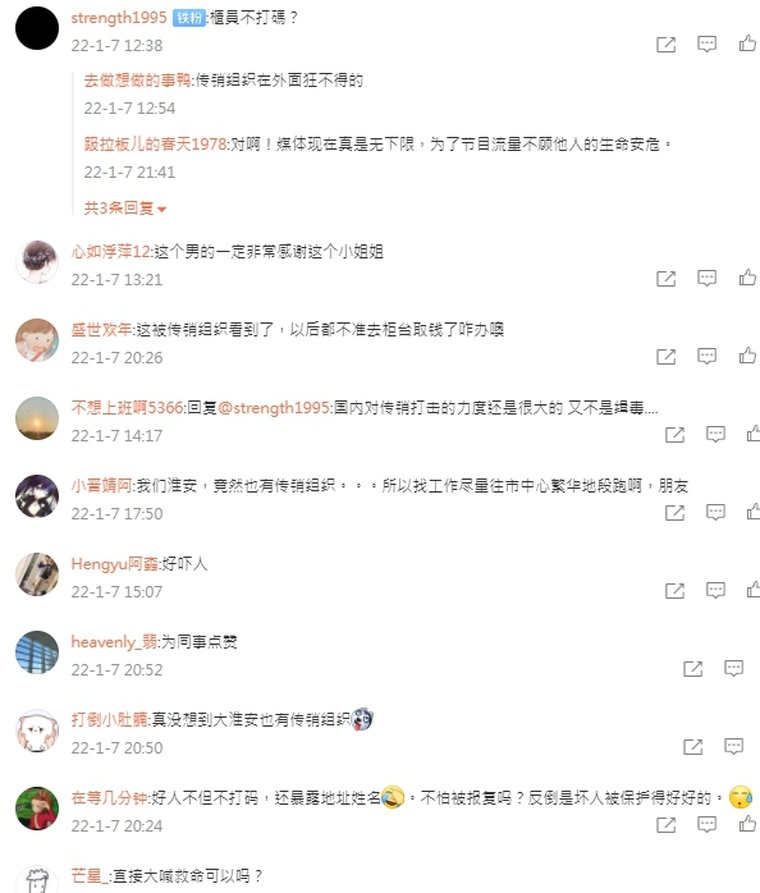Share strength1995's comment
Image resolution: width=760 pixels, height=893 pixels.
(x=666, y=44)
